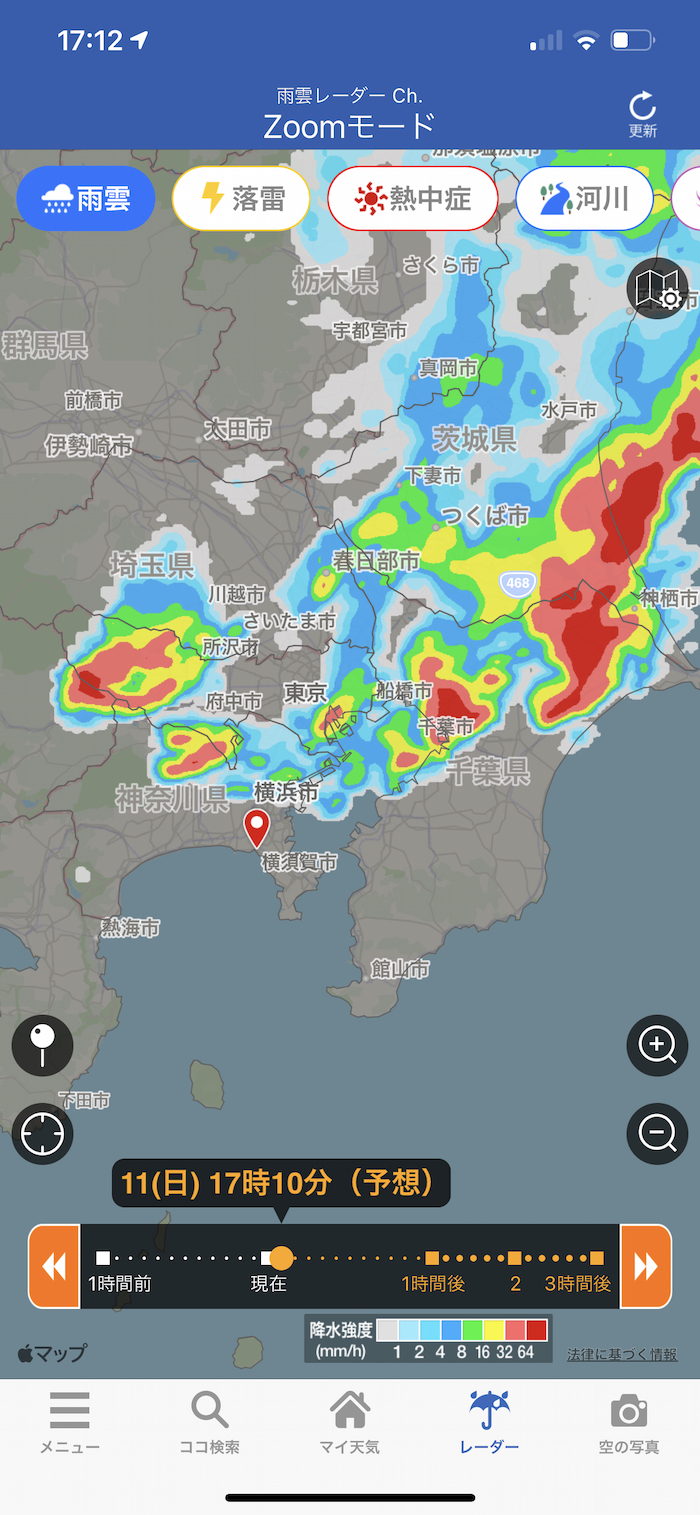Zoom in on the map
Viewport: 700px width, 1515px height.
tap(657, 1046)
